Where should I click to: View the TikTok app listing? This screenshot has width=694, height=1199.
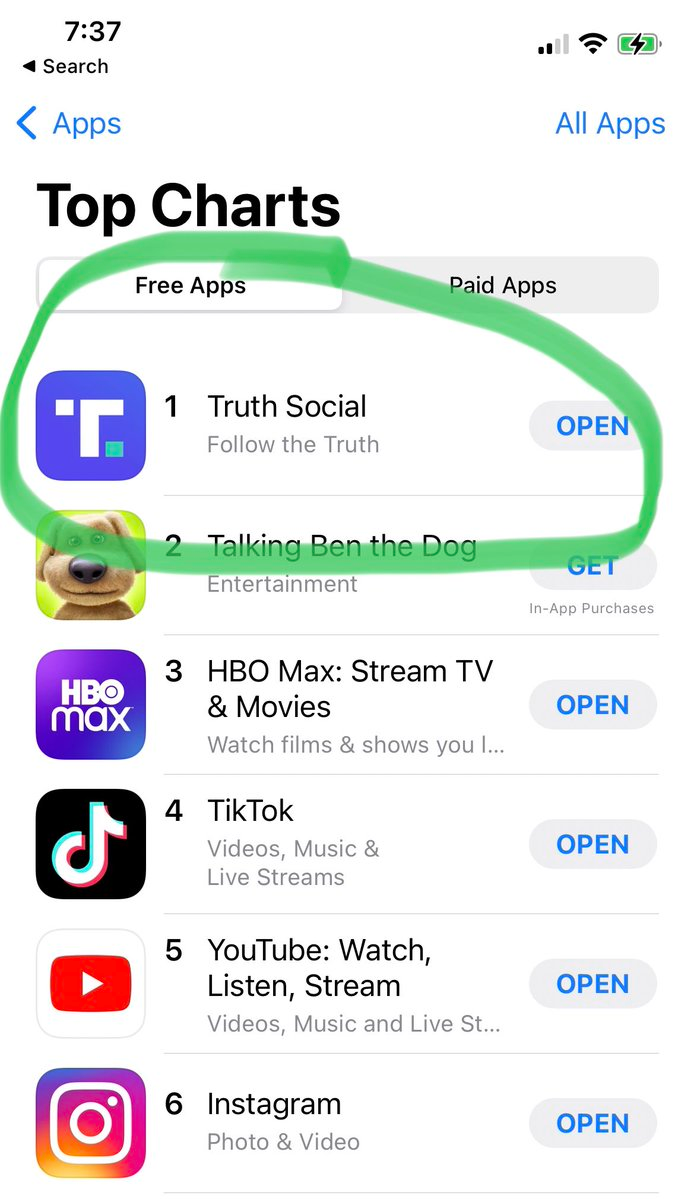(250, 810)
